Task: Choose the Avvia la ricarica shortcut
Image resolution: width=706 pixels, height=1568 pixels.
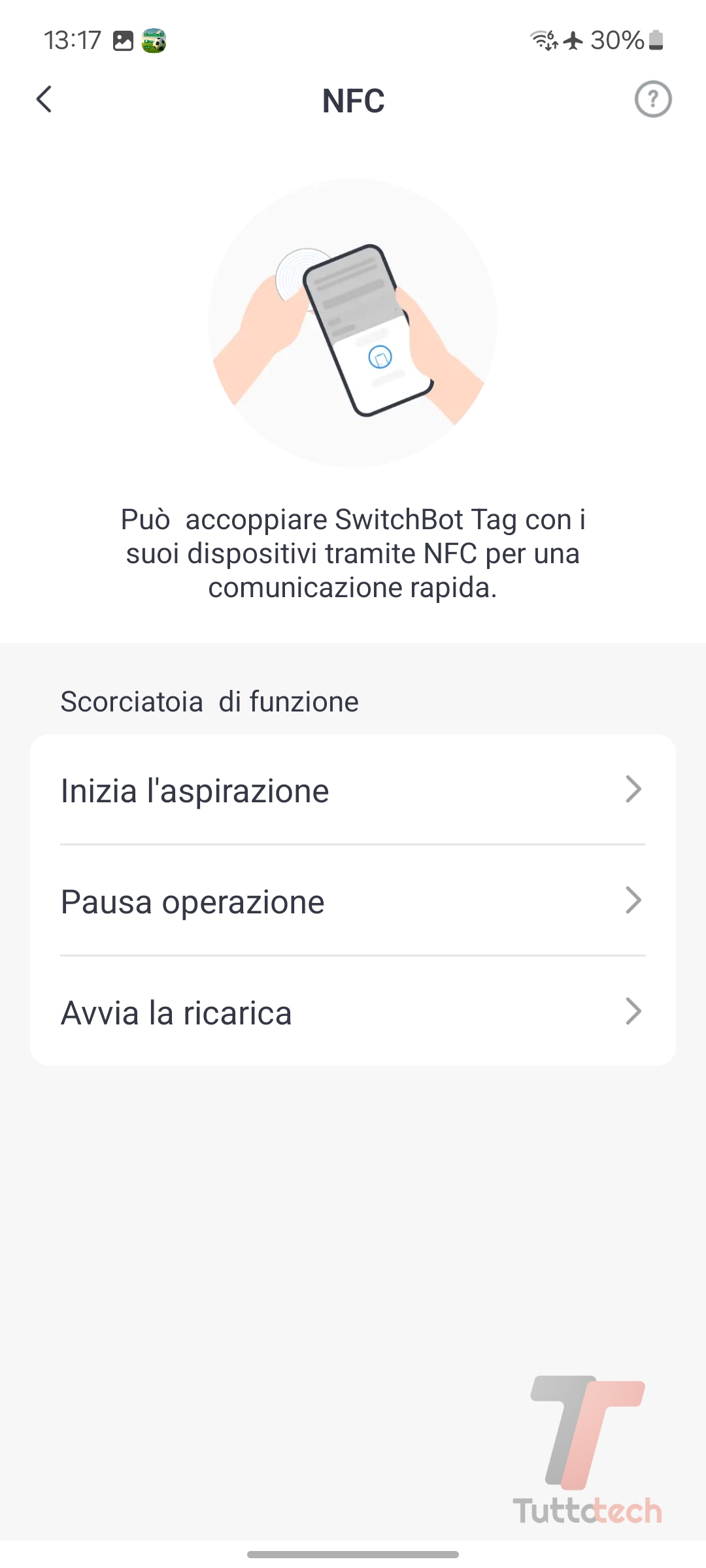Action: [353, 1012]
